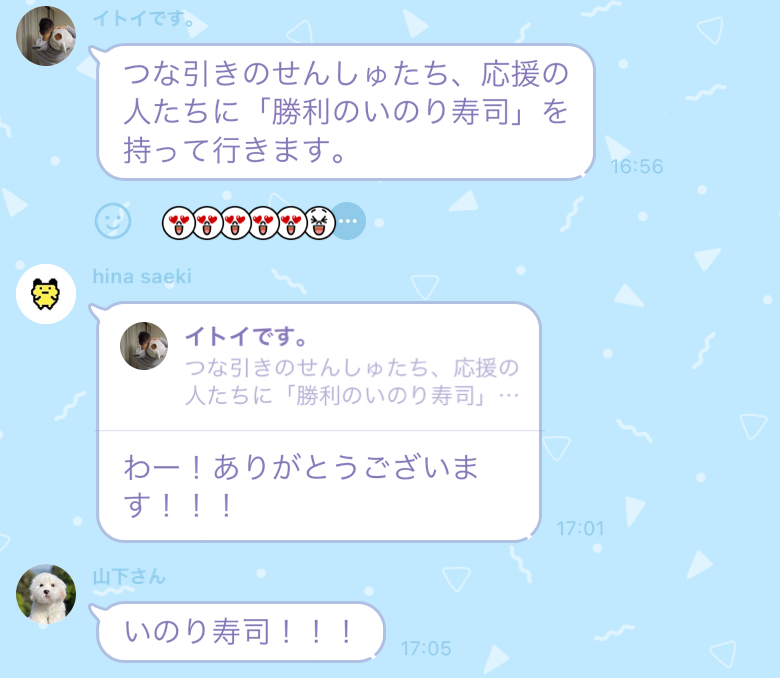Screen dimensions: 780x678
Task: Open イトイです。's profile picture
Action: click(46, 36)
